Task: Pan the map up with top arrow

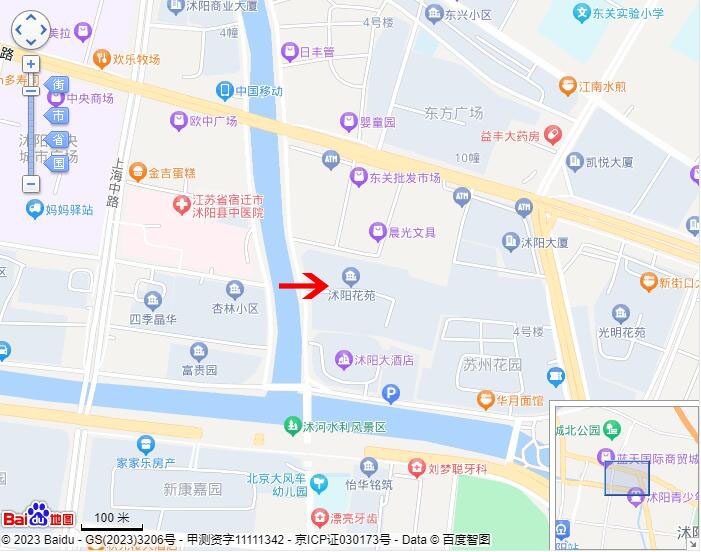Action: (31, 18)
